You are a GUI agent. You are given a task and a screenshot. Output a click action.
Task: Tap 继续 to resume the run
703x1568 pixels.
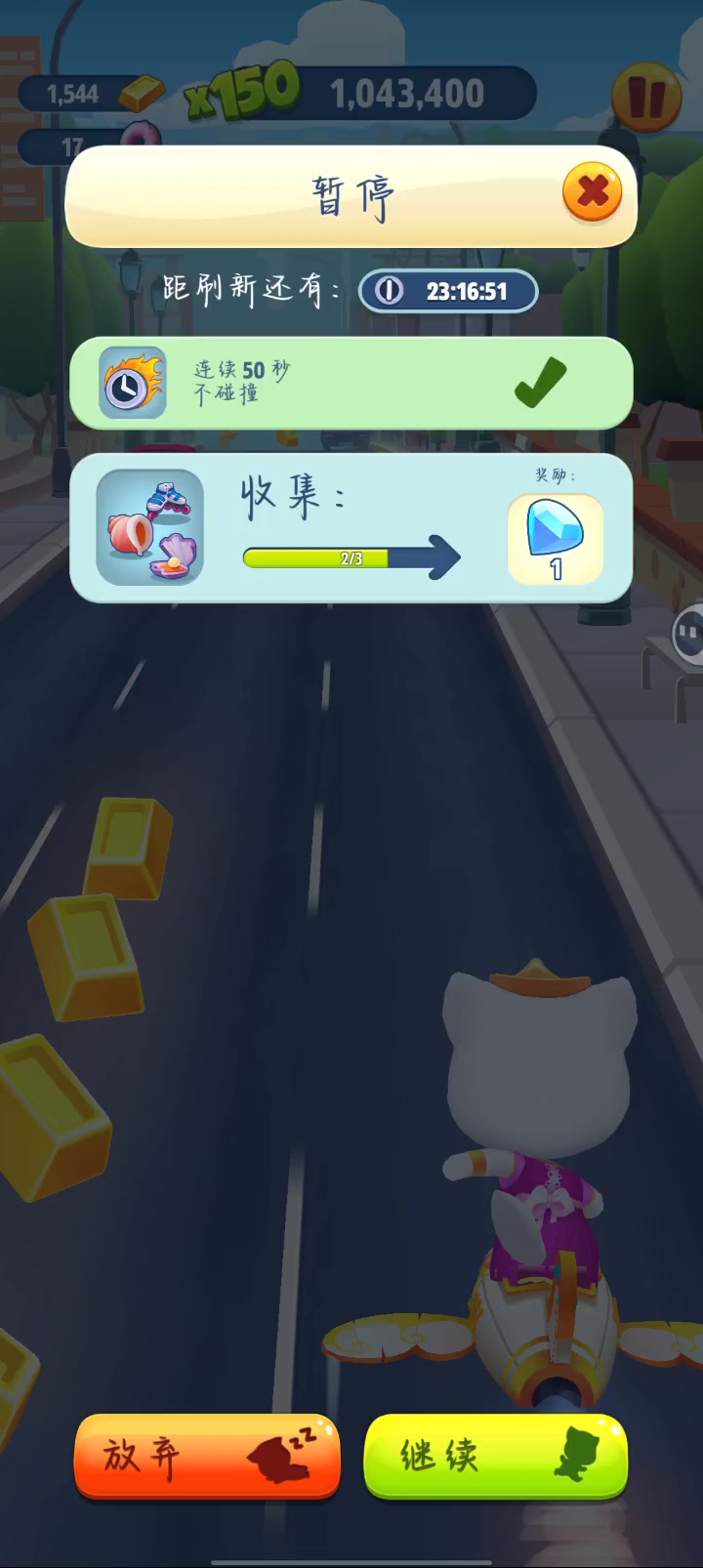point(495,1457)
